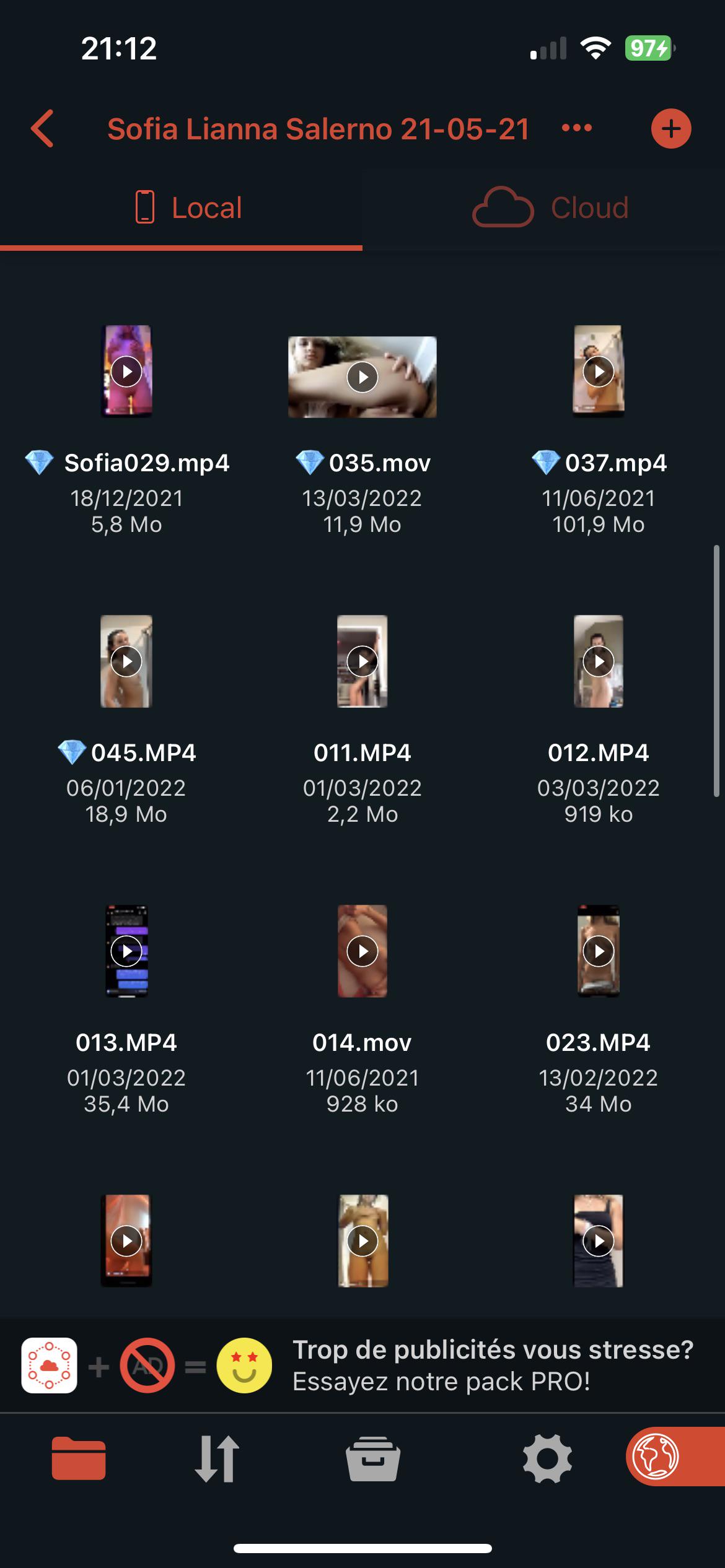Open the archive box tab

pyautogui.click(x=372, y=1458)
